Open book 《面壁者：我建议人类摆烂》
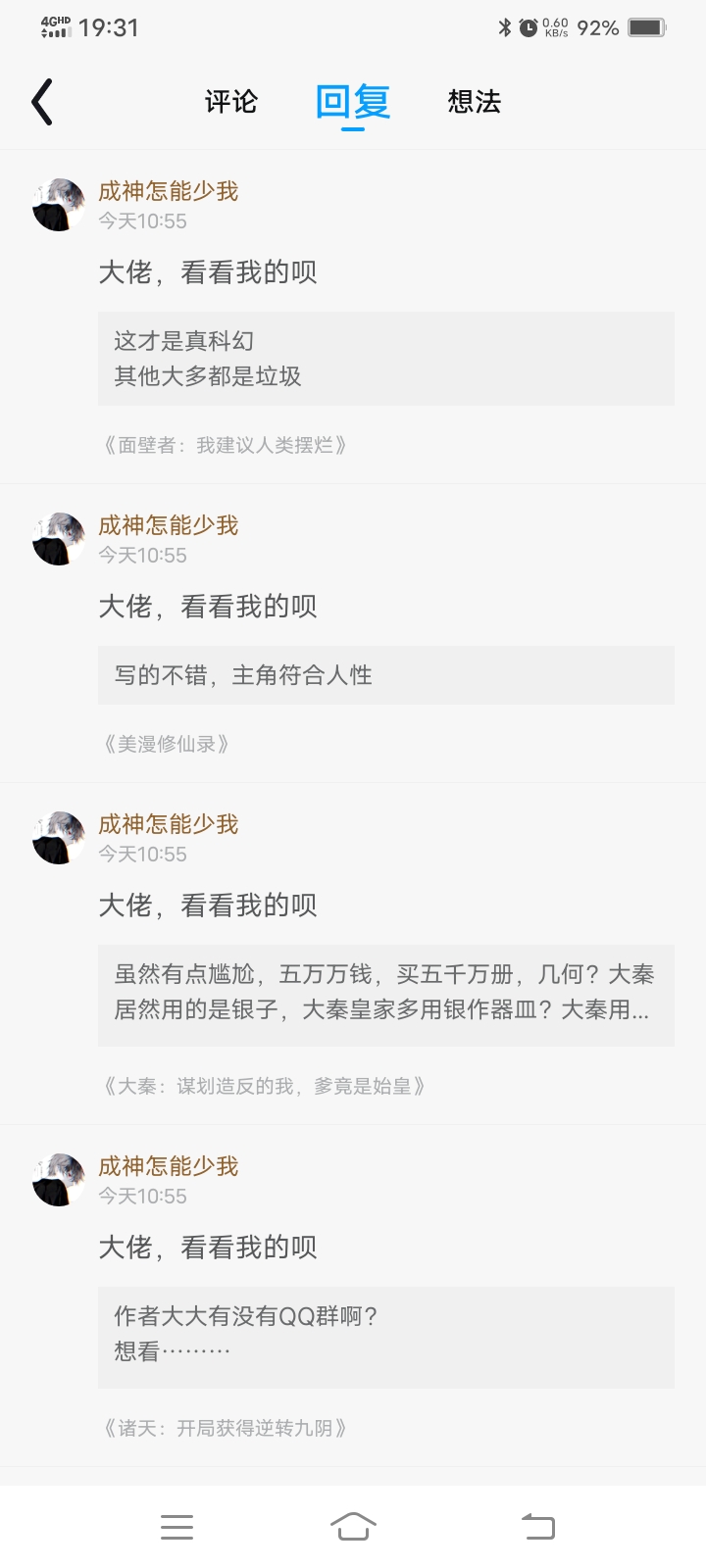The height and width of the screenshot is (1568, 706). 225,445
